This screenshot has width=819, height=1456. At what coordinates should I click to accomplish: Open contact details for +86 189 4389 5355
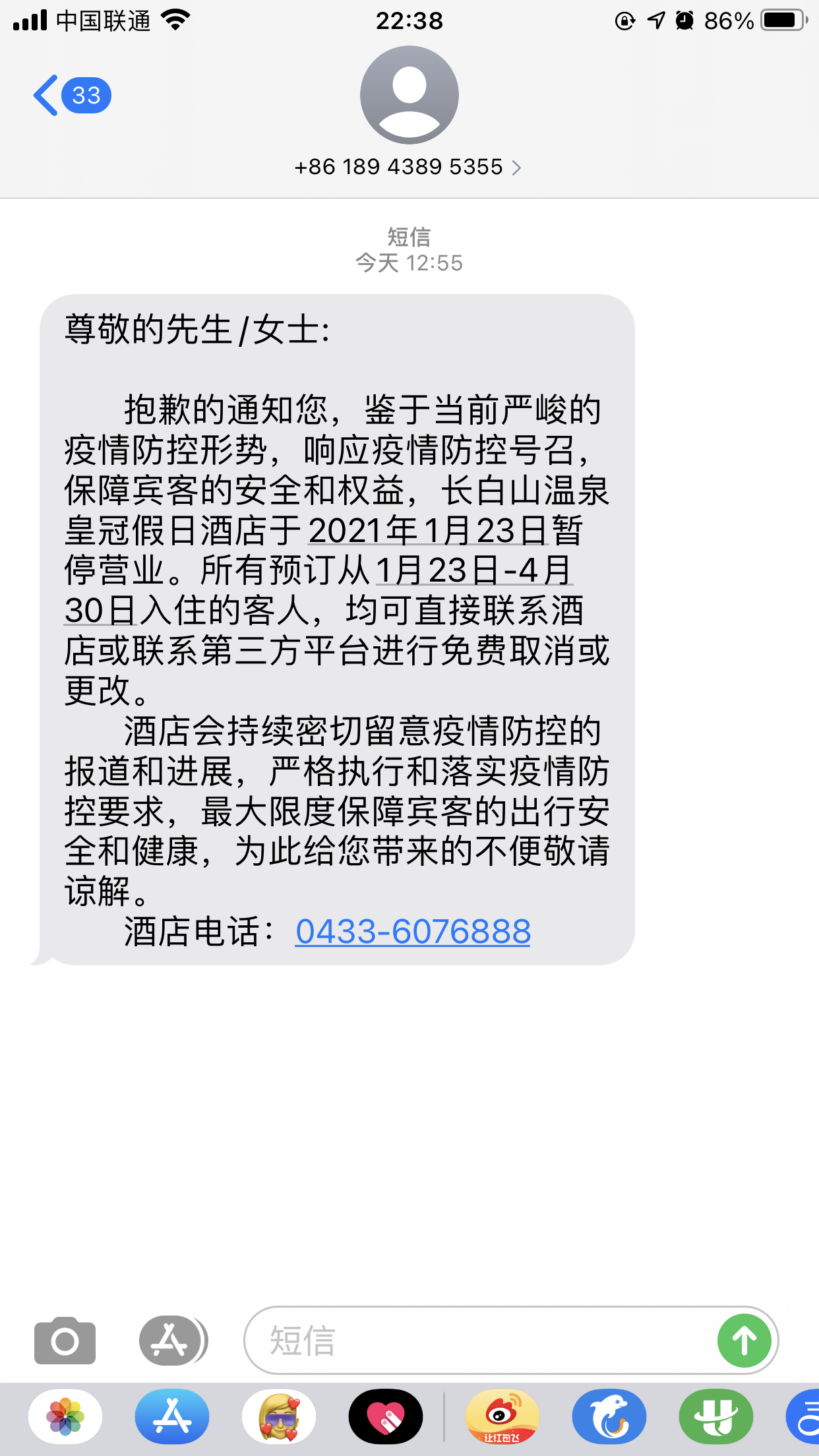(408, 167)
